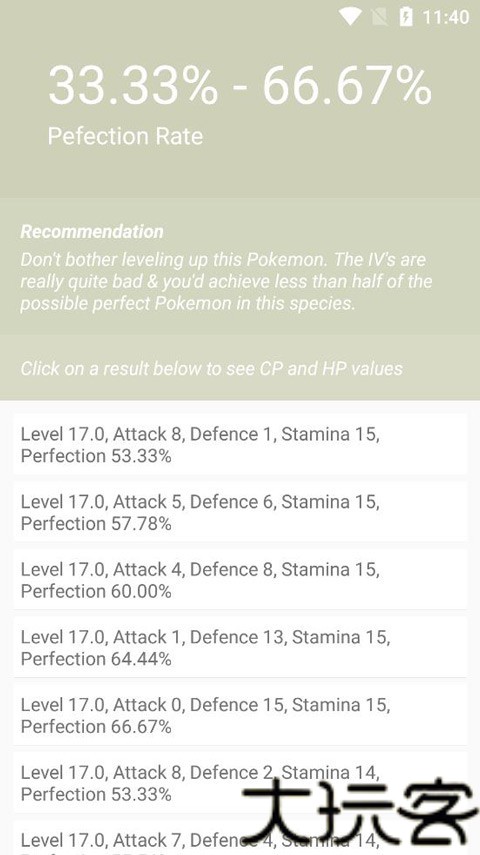Open result Attack 0, Defence 15, Perfection 66.67%

point(240,715)
